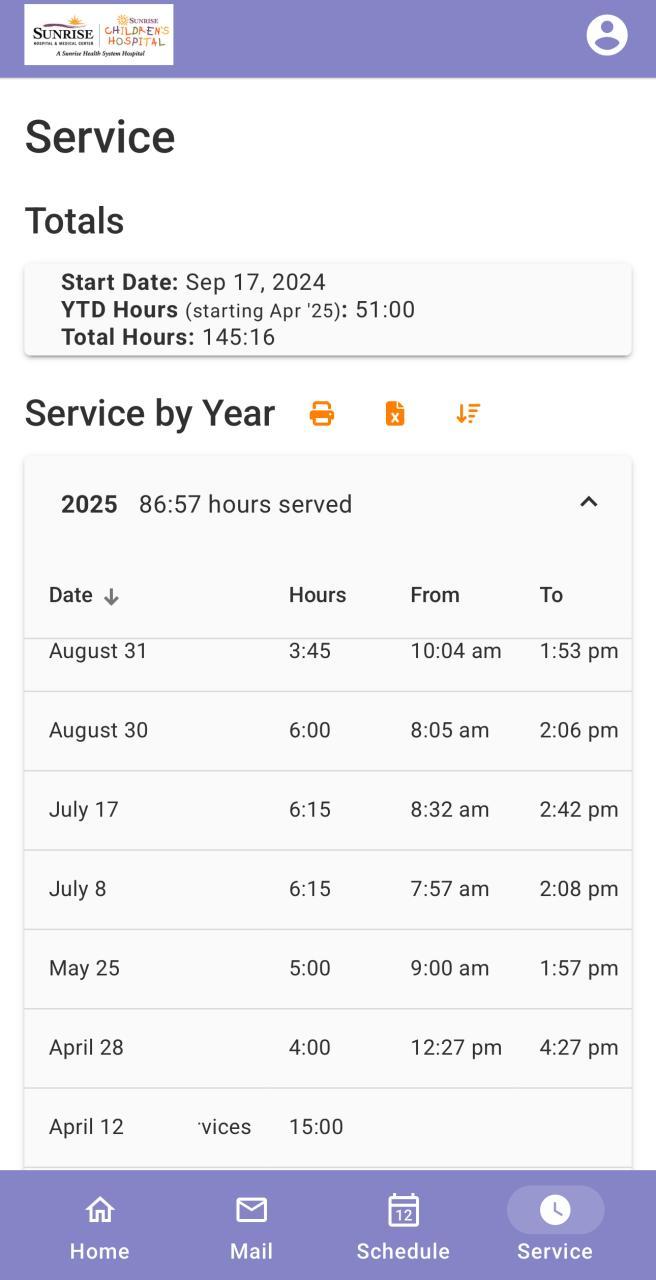Export service hours to spreadsheet
The height and width of the screenshot is (1280, 656).
click(x=395, y=413)
